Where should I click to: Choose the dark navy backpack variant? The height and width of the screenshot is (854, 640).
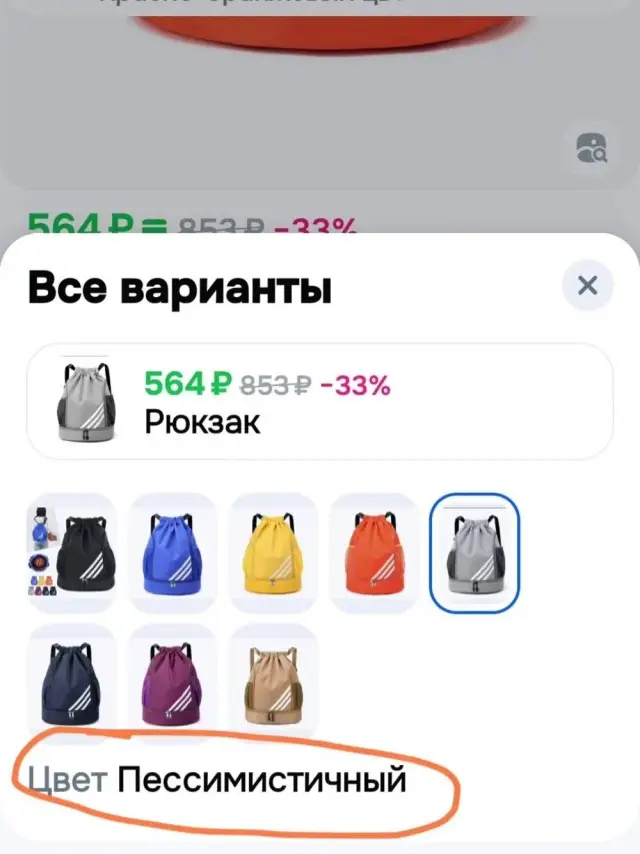72,680
